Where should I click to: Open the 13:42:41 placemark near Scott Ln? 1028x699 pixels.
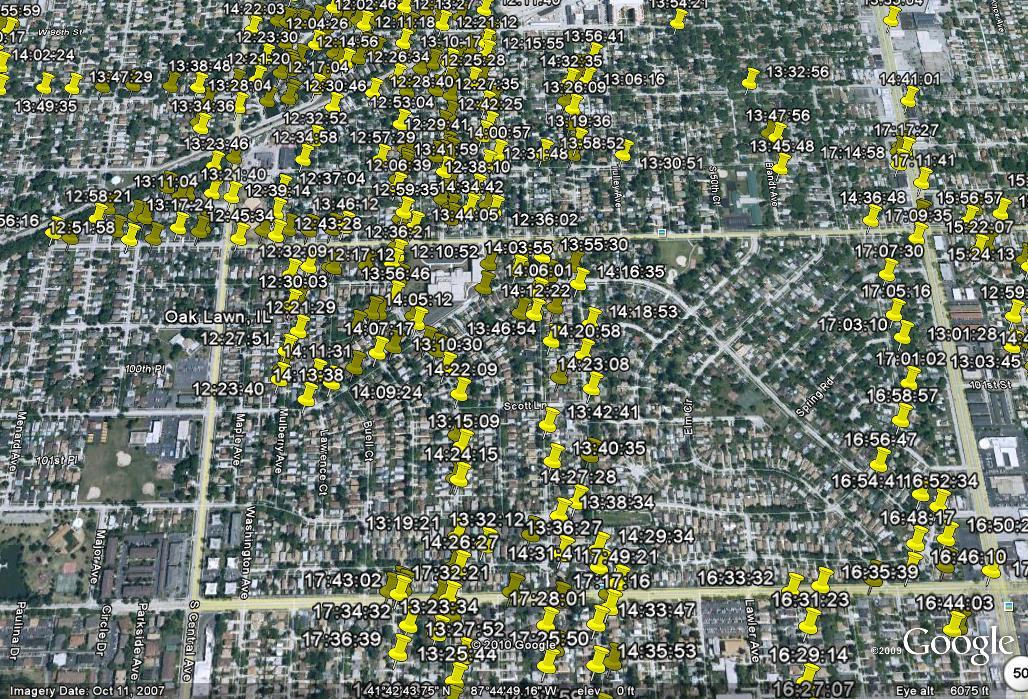point(550,419)
